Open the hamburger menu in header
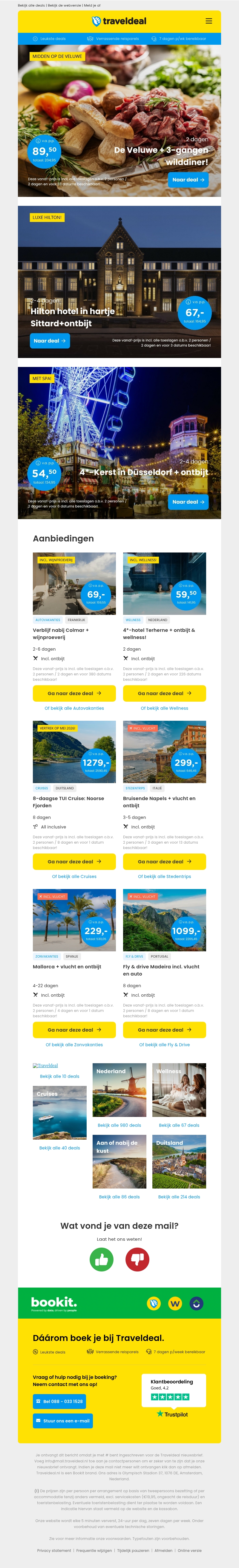Viewport: 239px width, 1568px height. 209,21
